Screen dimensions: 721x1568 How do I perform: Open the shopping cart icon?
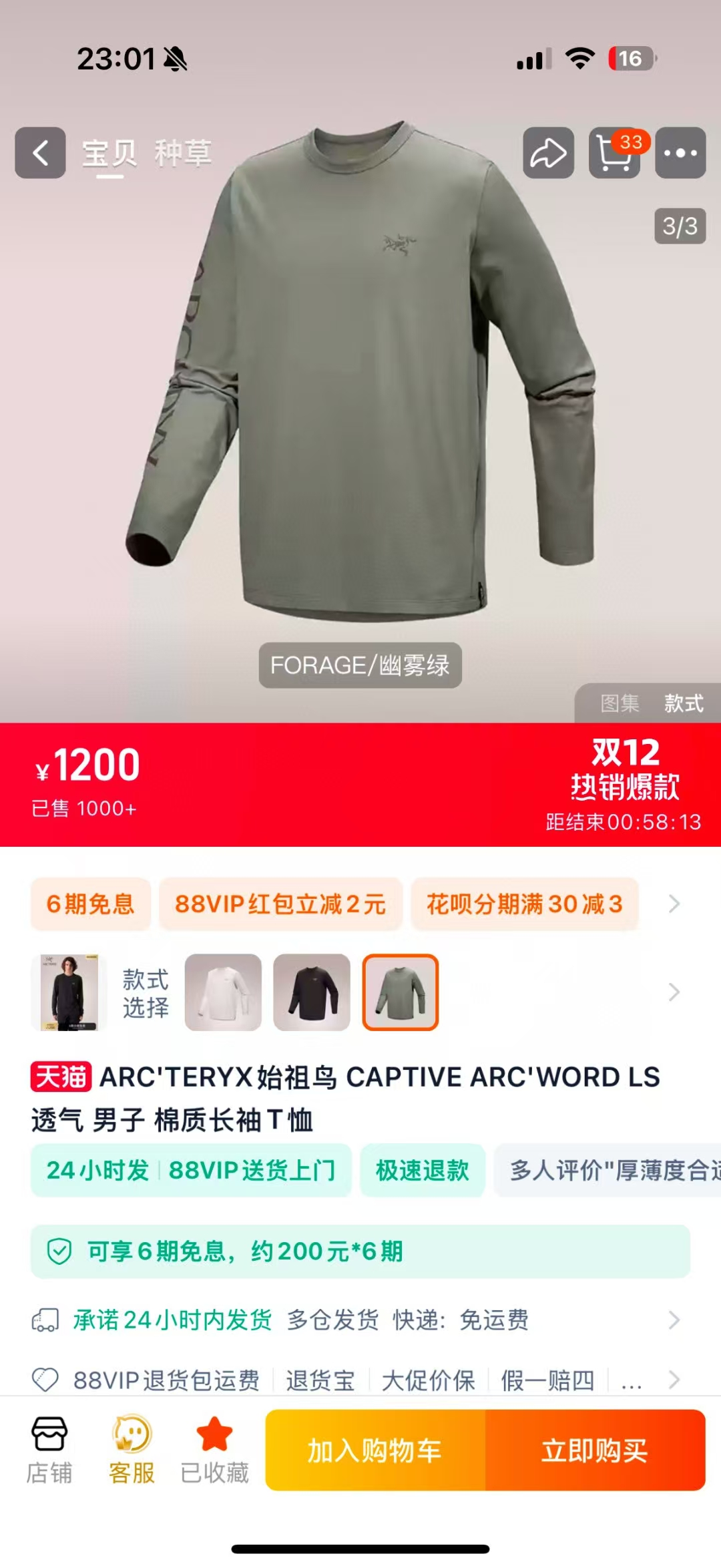point(615,153)
